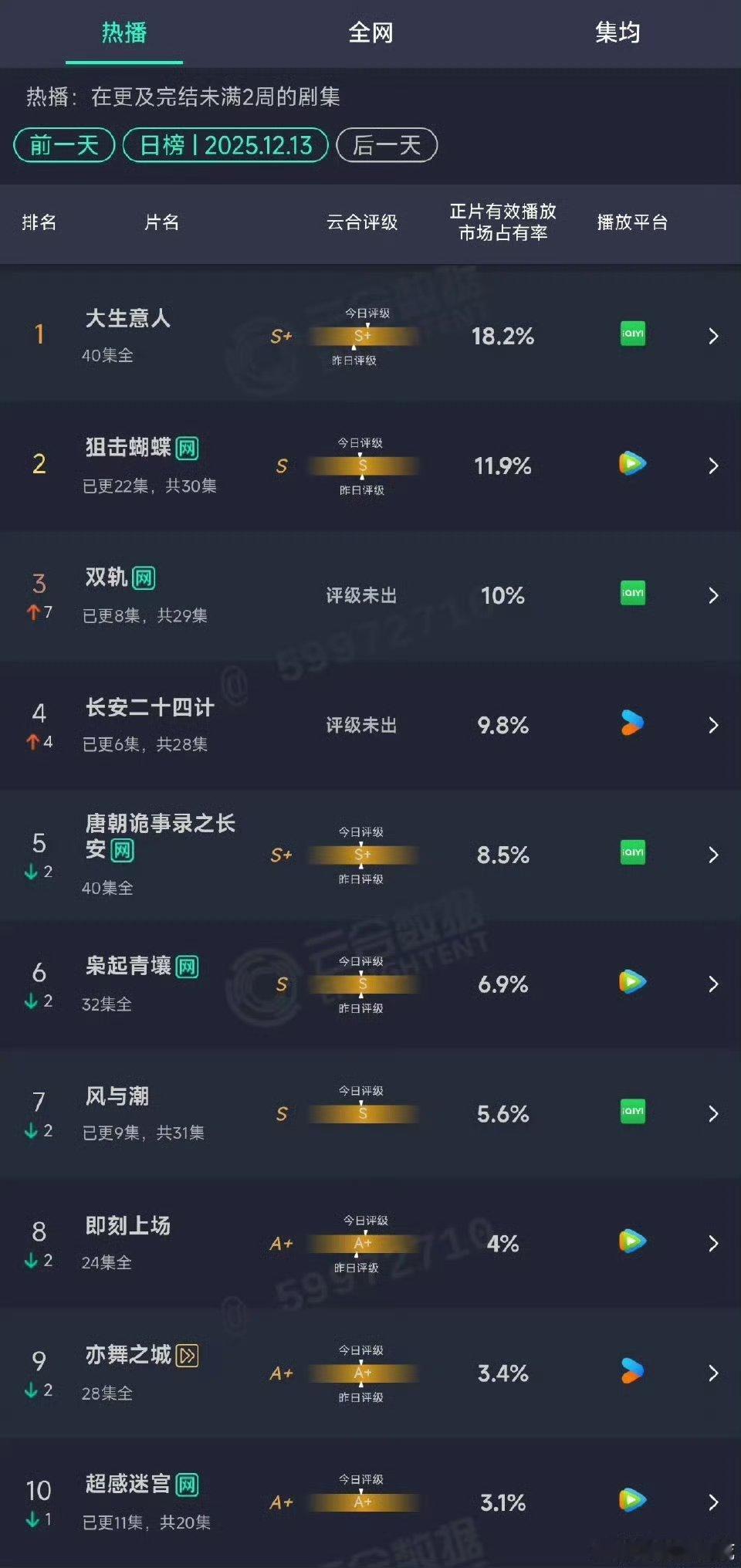Expand the 双轨 row chevron
741x1568 pixels.
[x=714, y=595]
